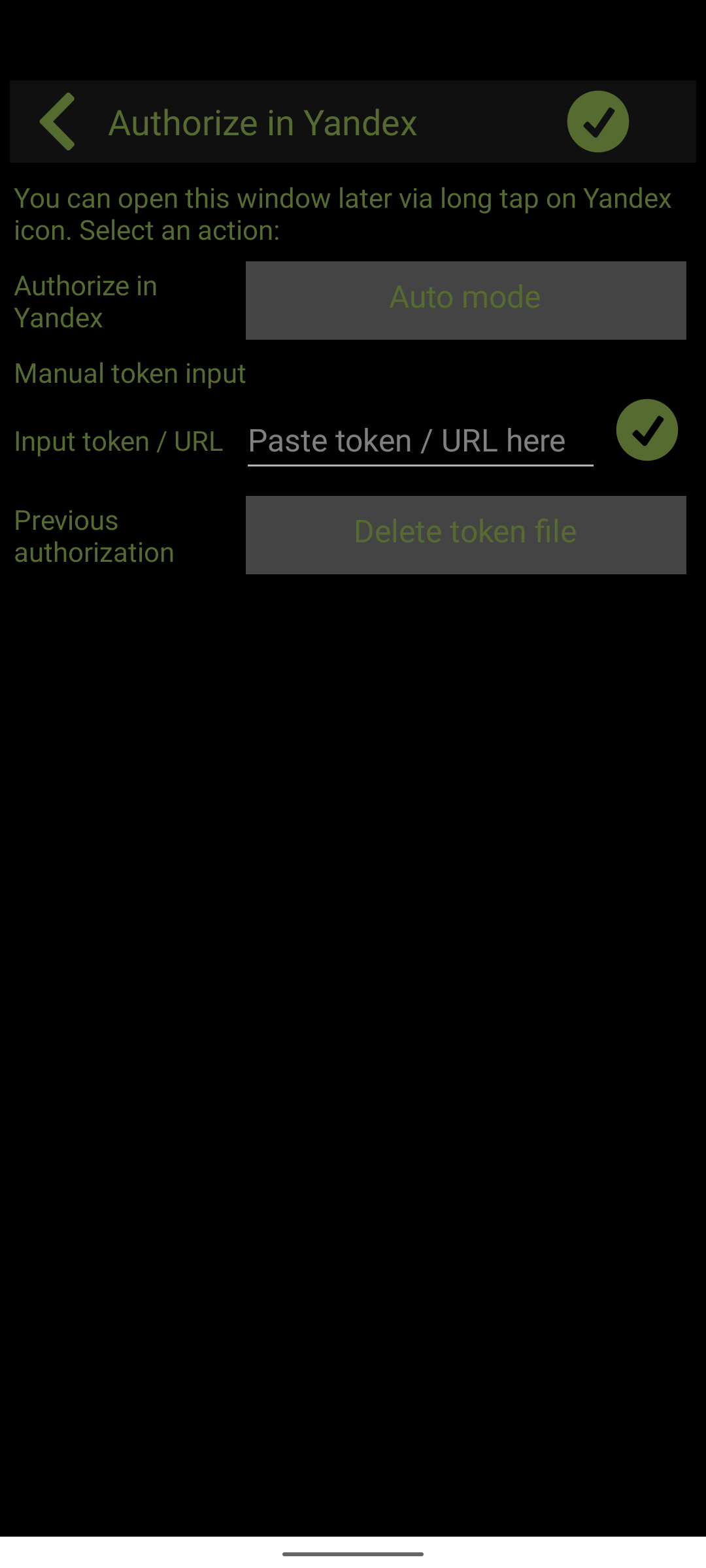The width and height of the screenshot is (706, 1568).
Task: Submit token with the checkmark beside input
Action: (x=647, y=430)
